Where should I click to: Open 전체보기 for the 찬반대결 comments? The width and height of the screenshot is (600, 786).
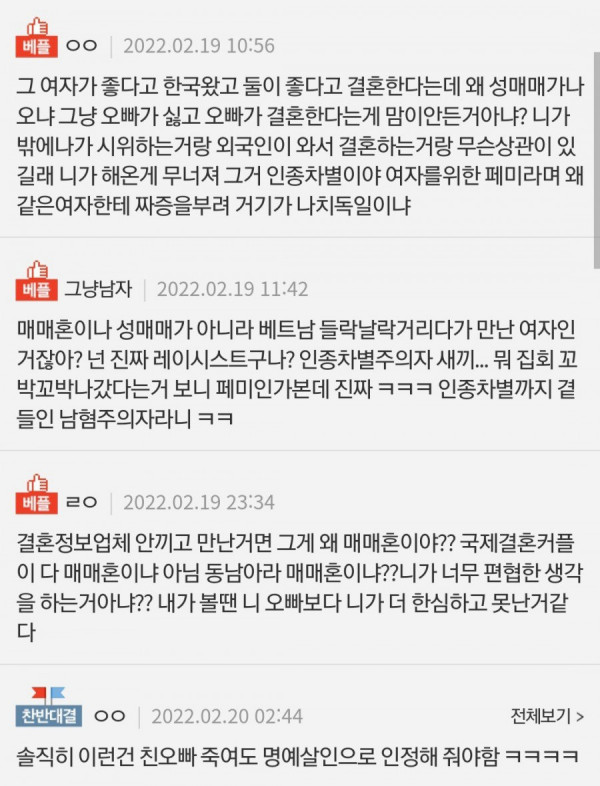click(546, 716)
